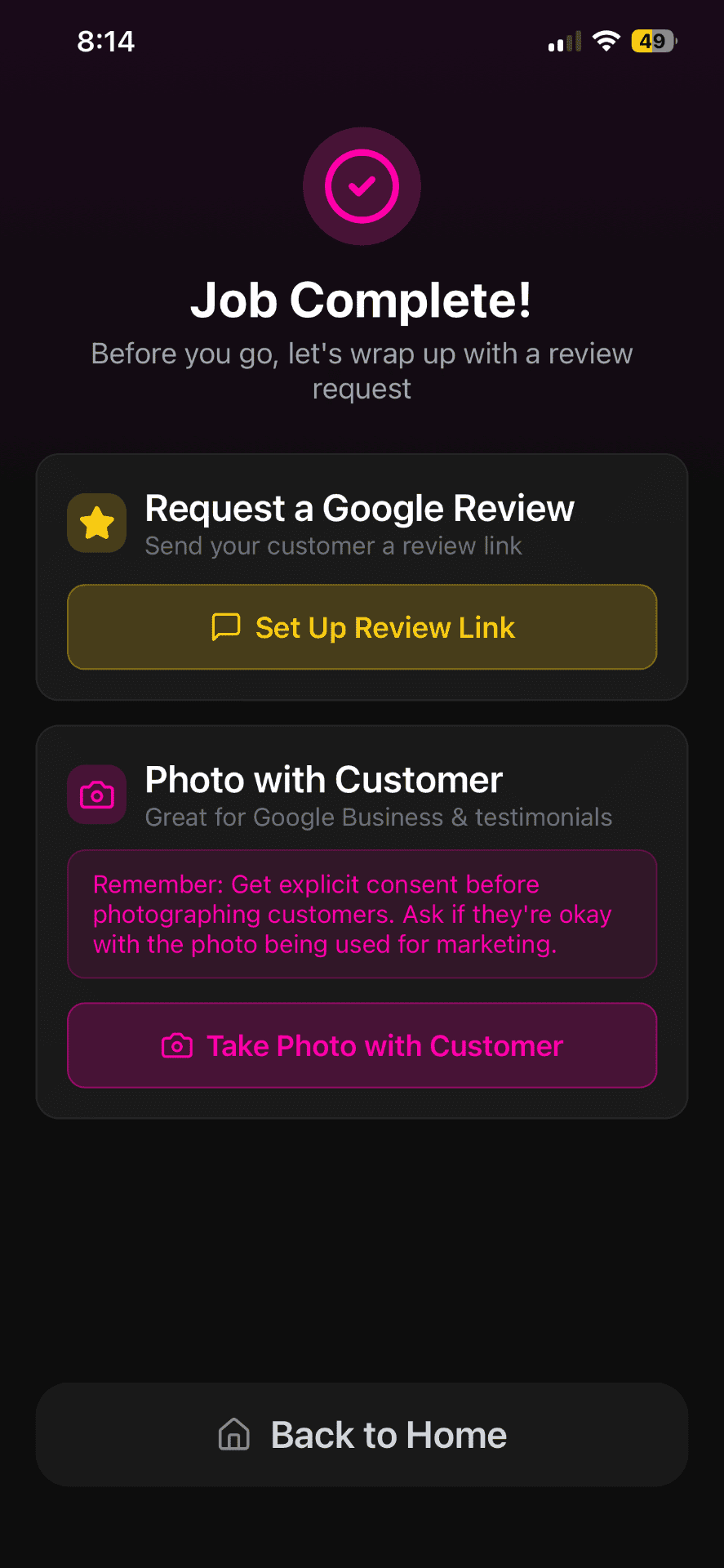Select the yellow star icon next to Google Review
Image resolution: width=724 pixels, height=1568 pixels.
[x=96, y=522]
